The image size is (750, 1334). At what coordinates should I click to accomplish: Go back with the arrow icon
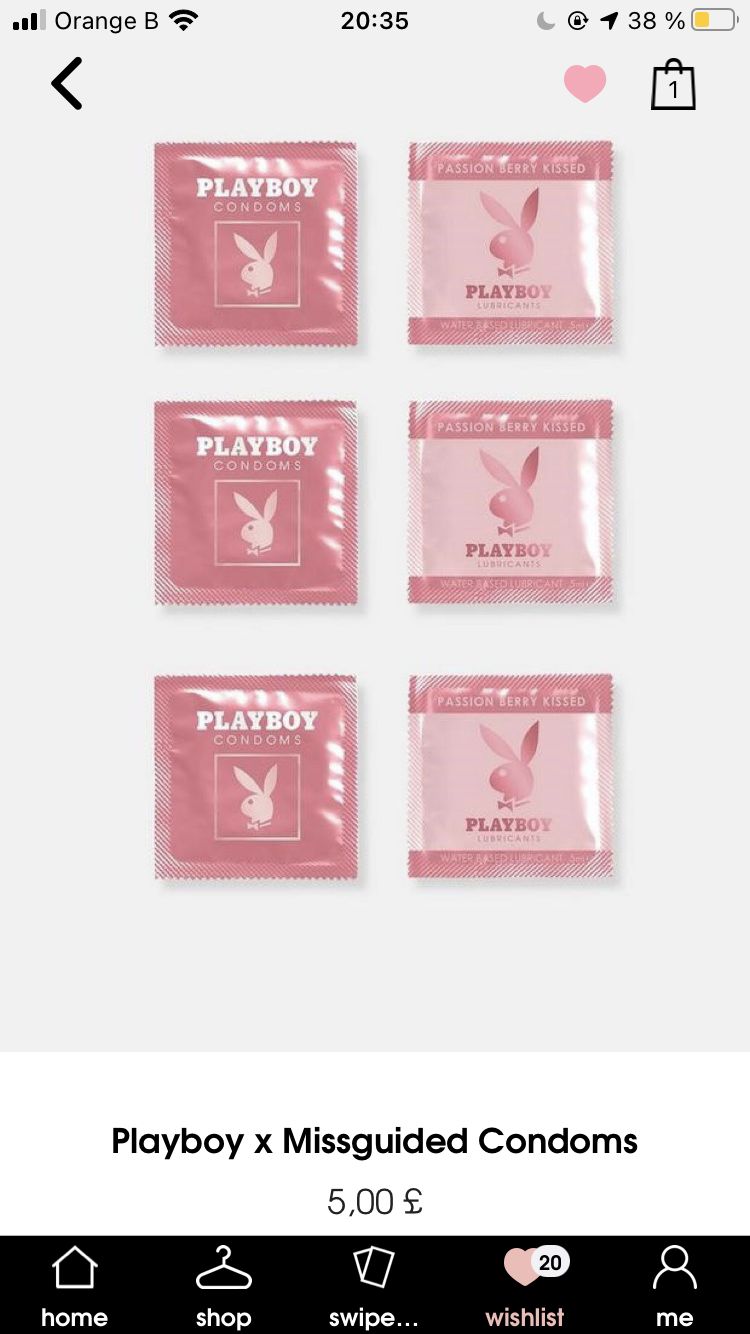67,83
